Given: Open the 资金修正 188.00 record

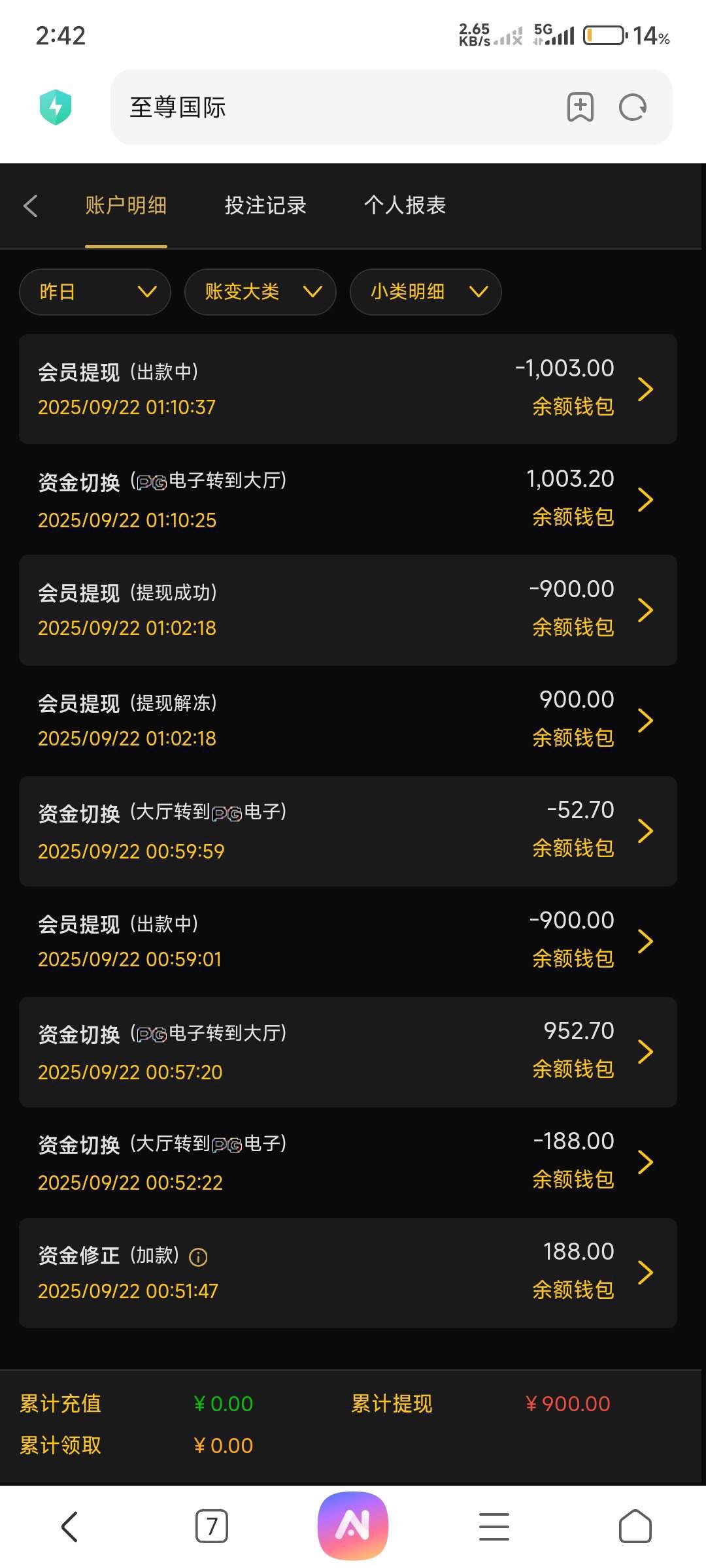Looking at the screenshot, I should point(348,1273).
